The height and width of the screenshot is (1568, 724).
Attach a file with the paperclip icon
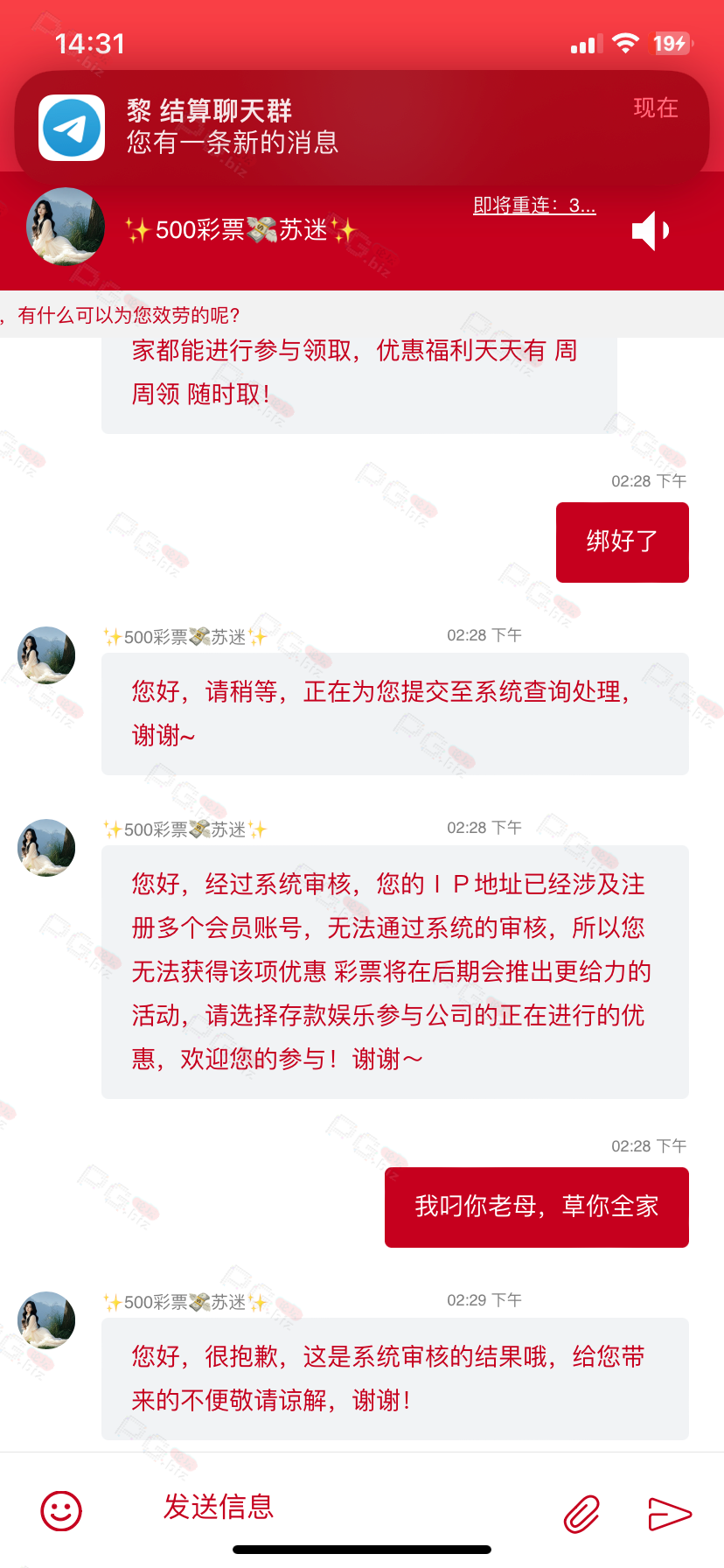pos(581,1513)
